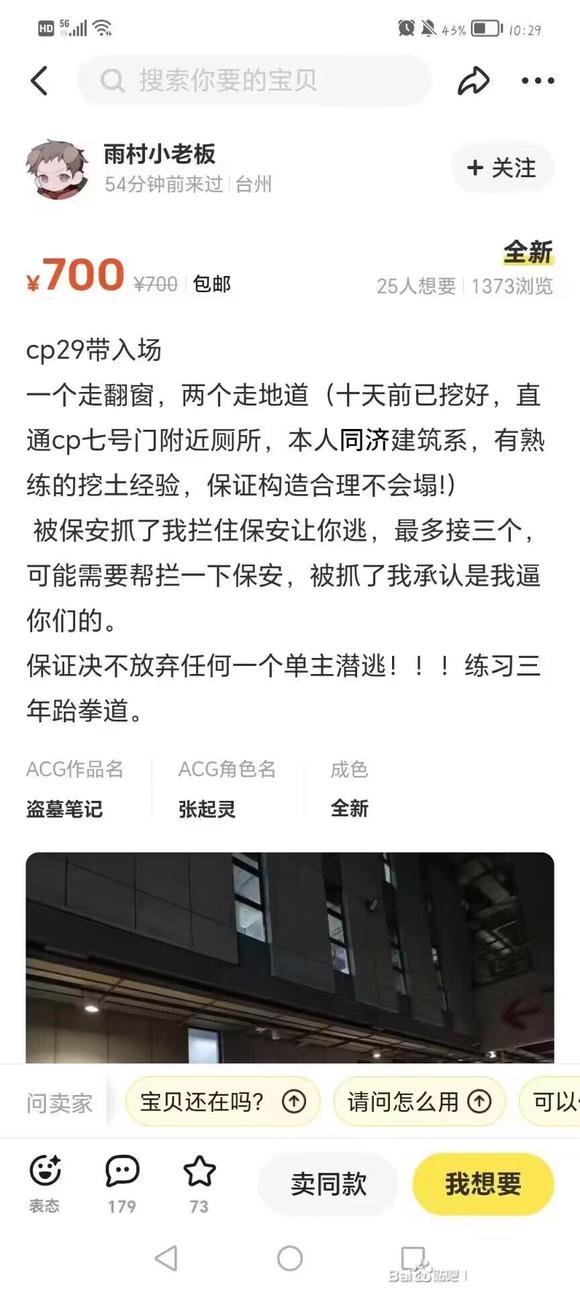
Task: Ask seller 宝贝还在吗?
Action: tap(222, 1102)
